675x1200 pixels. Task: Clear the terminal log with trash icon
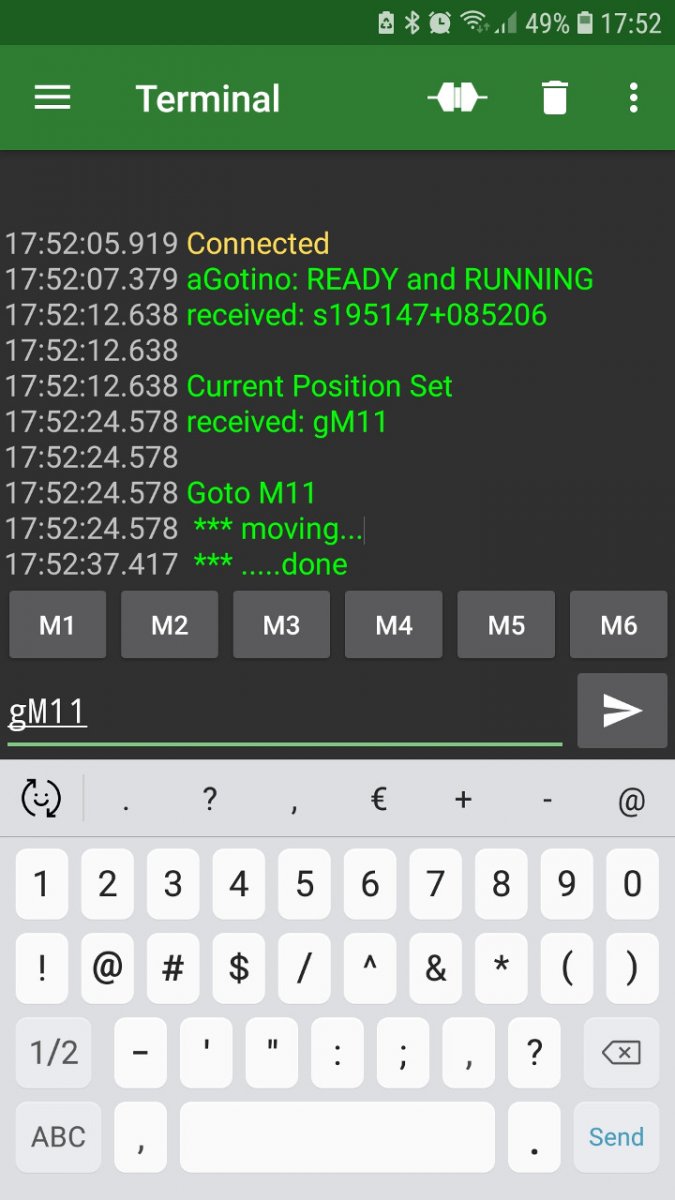point(554,98)
